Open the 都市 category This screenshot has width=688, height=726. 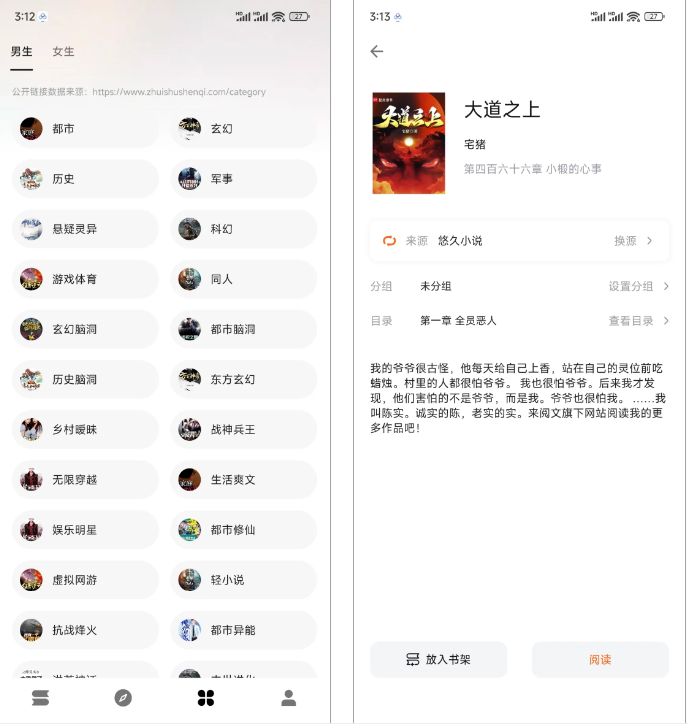point(85,129)
